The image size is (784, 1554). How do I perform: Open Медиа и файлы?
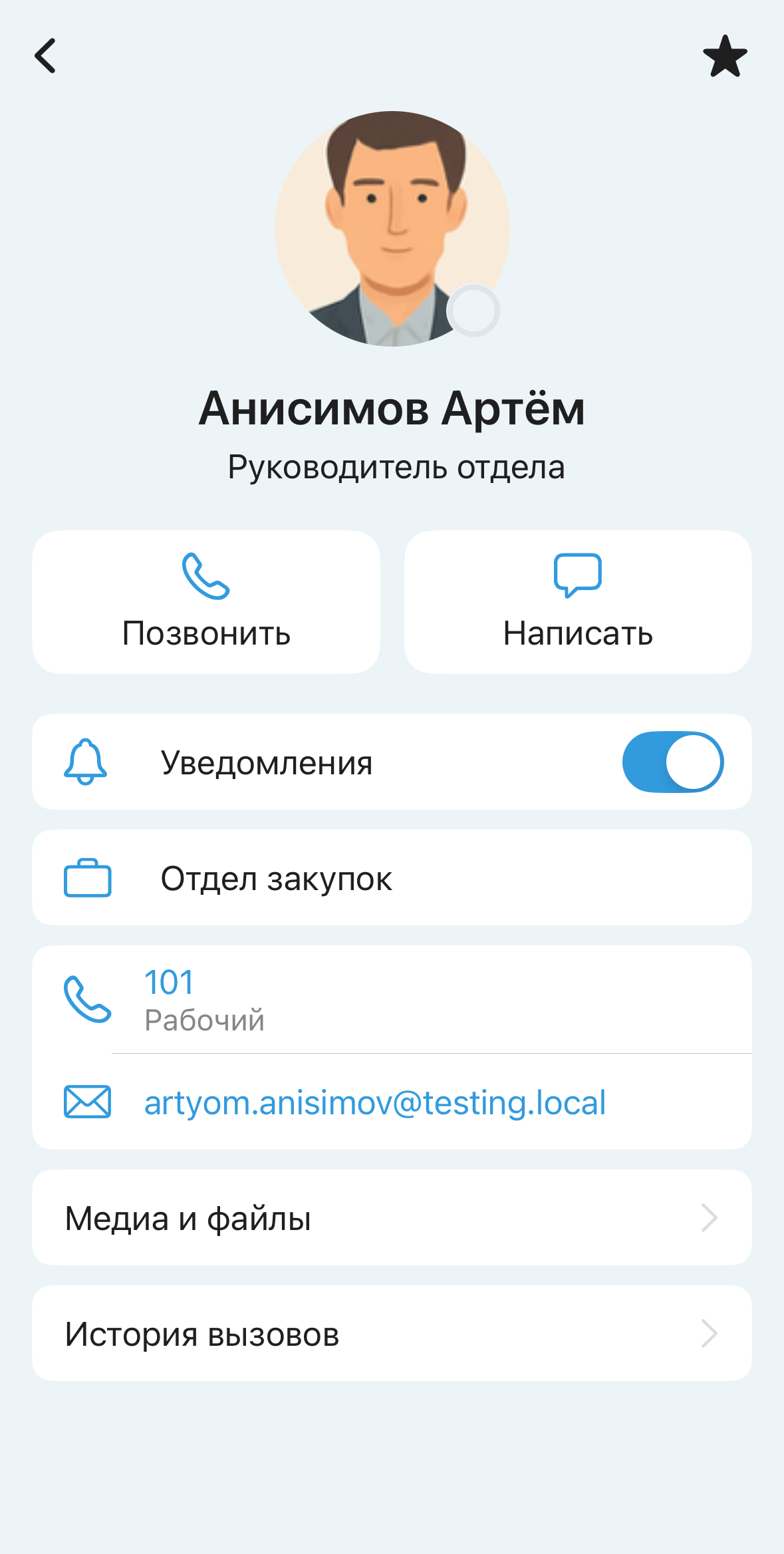[392, 1218]
